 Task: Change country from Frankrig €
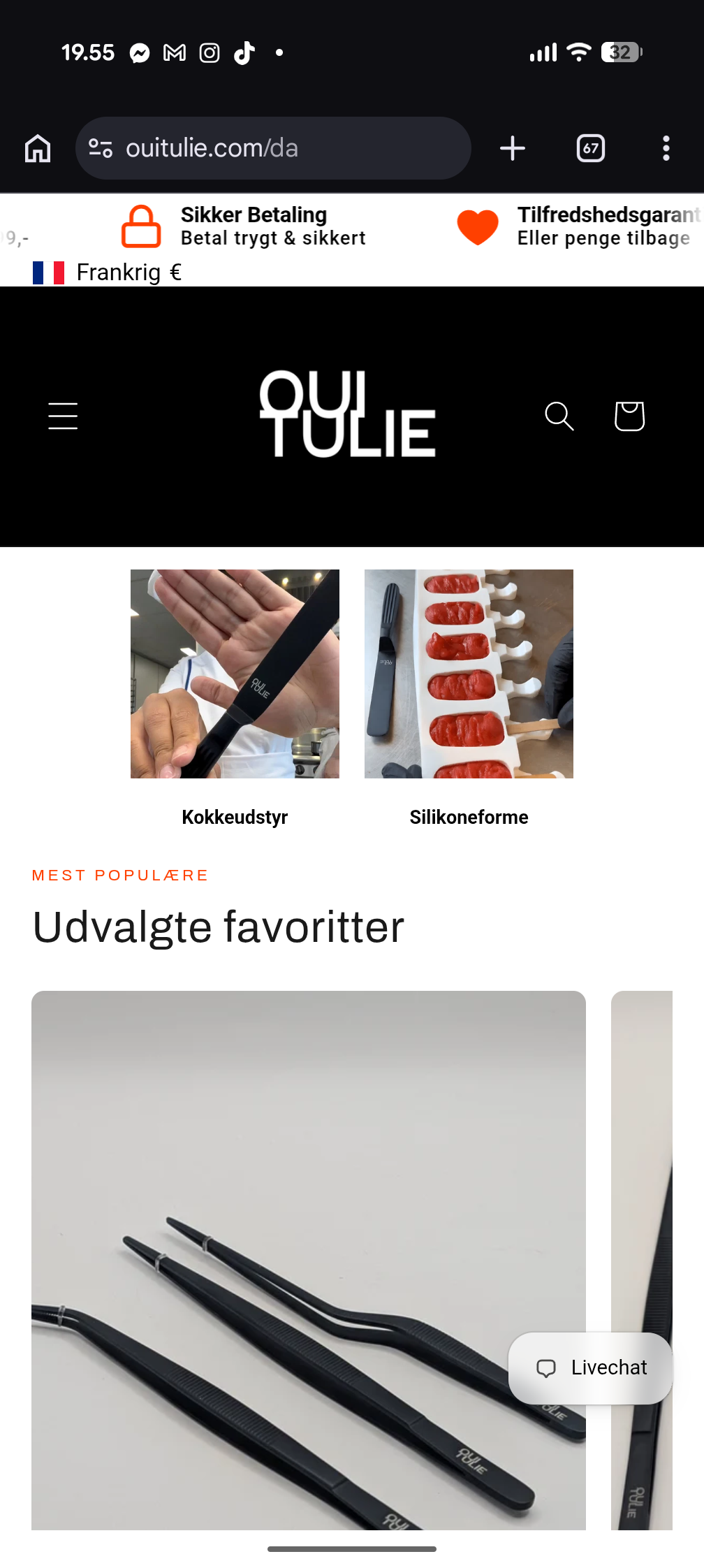tap(108, 272)
